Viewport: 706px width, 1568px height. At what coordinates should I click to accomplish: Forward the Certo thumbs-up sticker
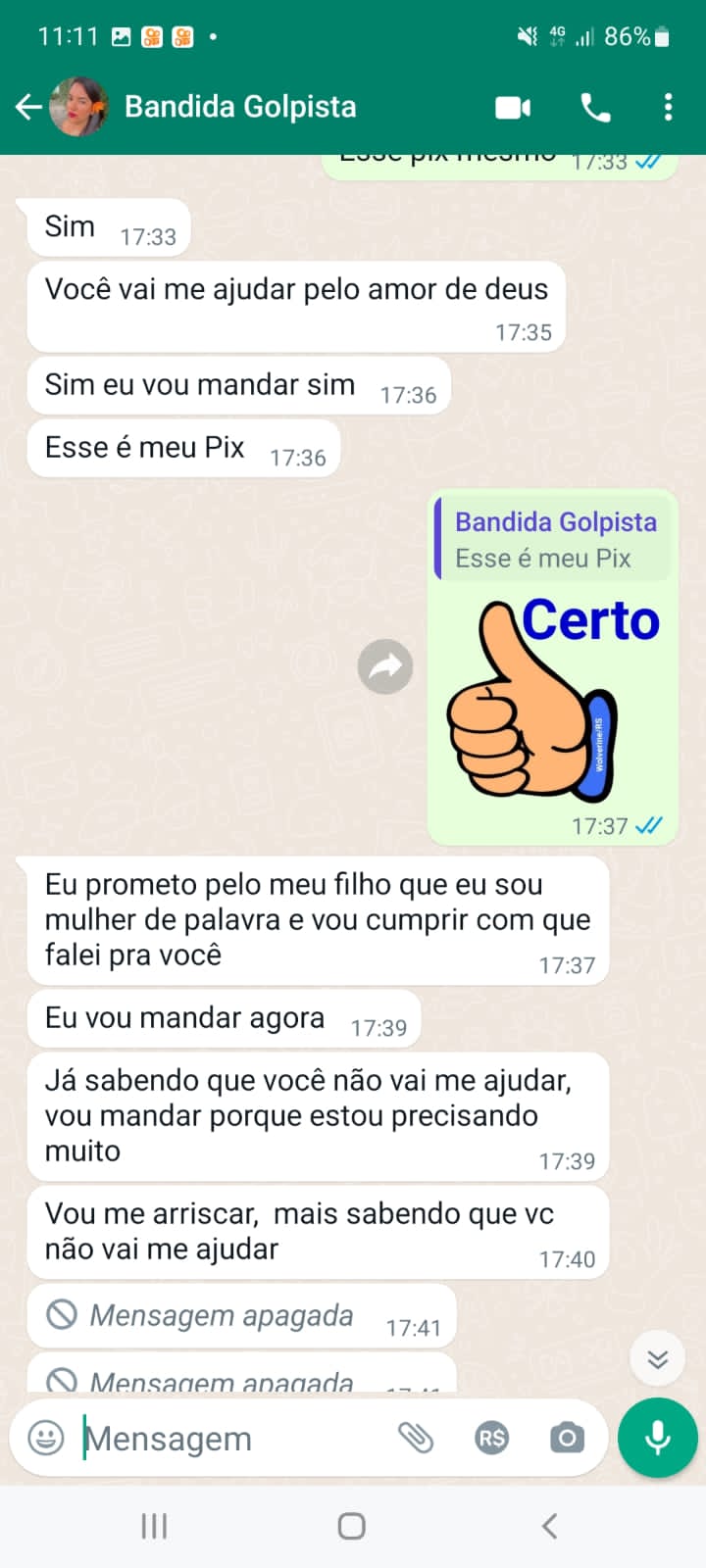[385, 666]
